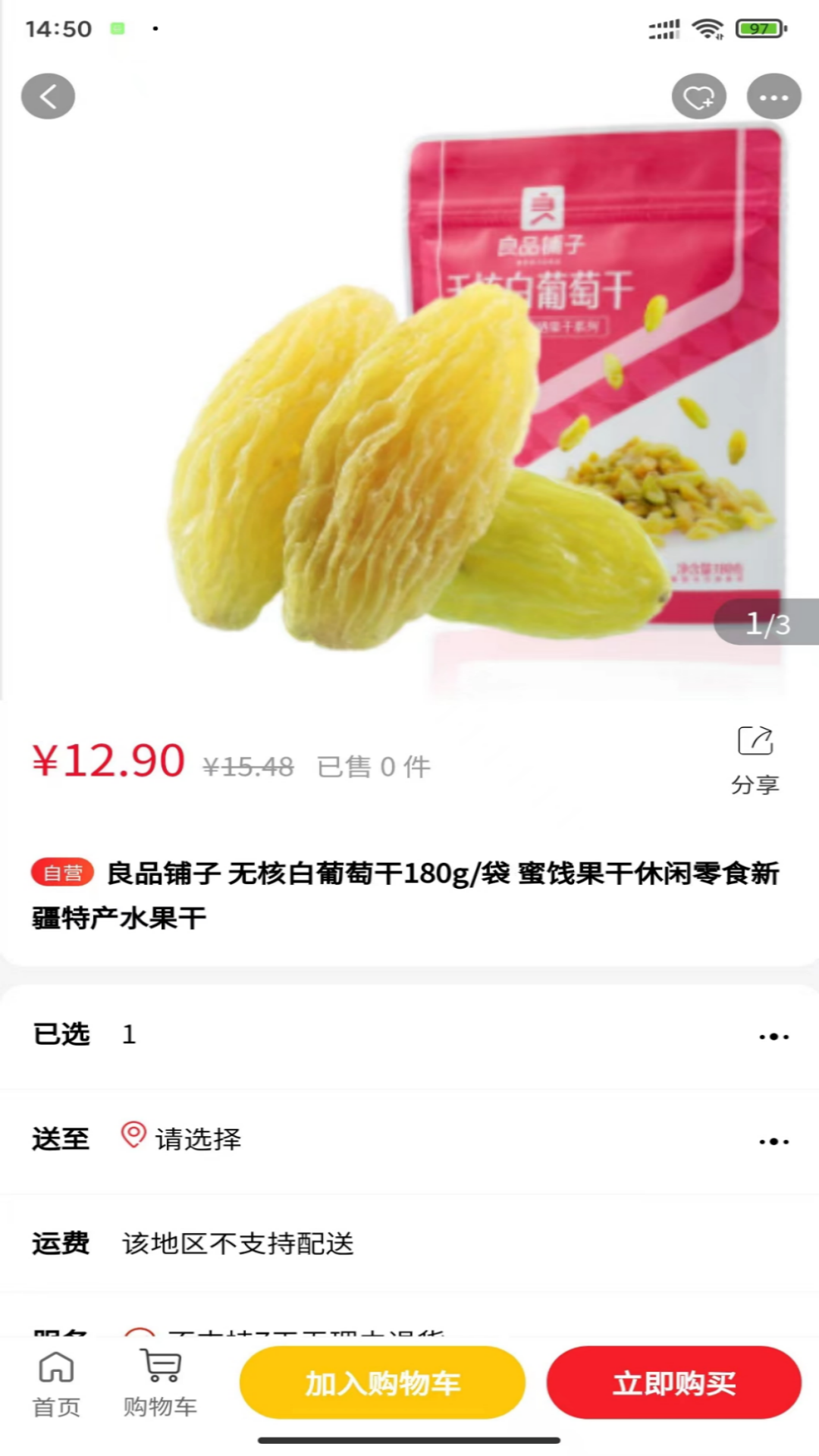Click the back arrow icon
Screen dimensions: 819x1456
48,96
